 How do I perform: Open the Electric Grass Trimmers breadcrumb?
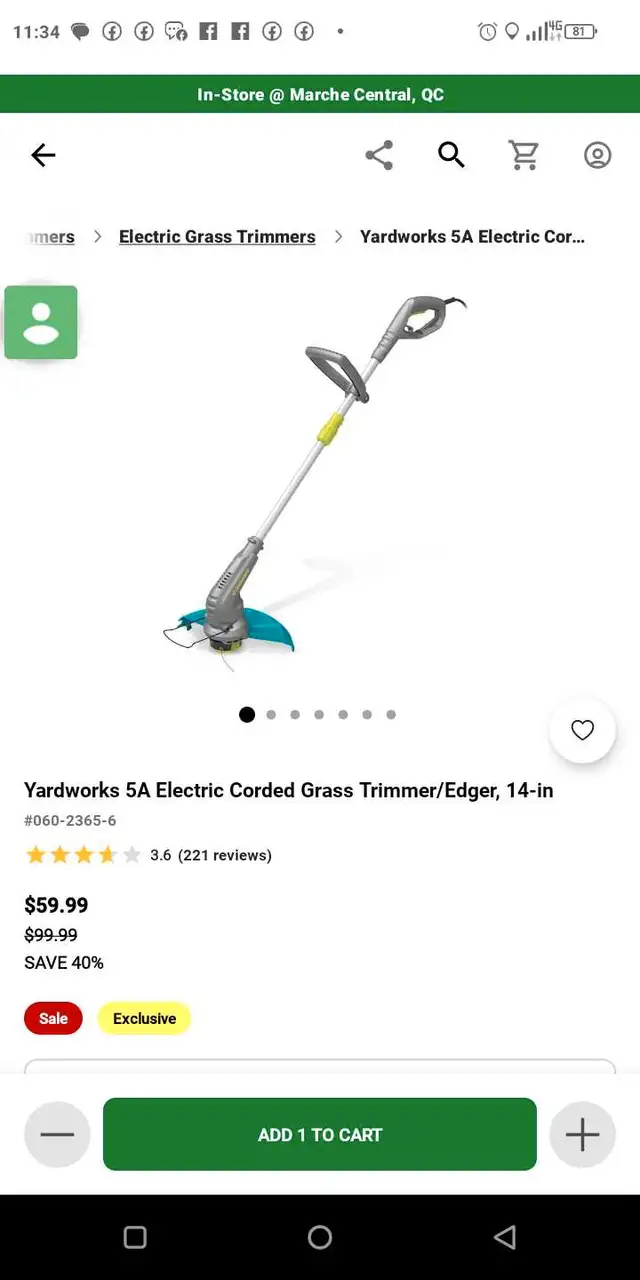pyautogui.click(x=217, y=237)
